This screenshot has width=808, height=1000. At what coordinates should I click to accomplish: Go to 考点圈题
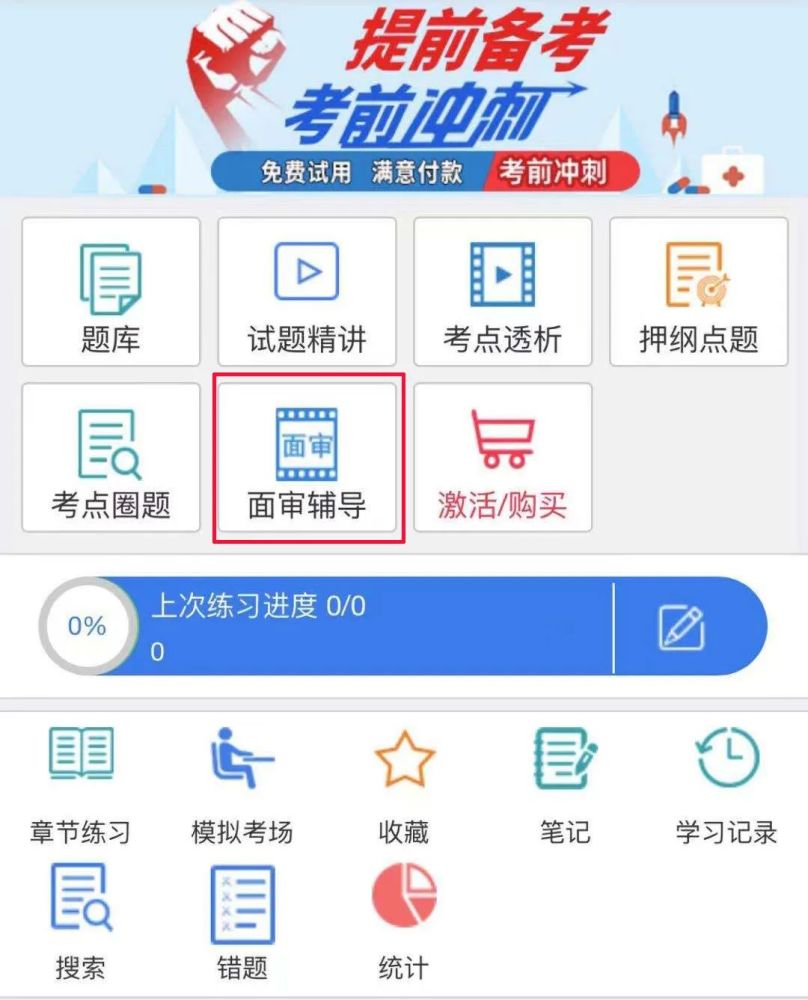click(x=110, y=458)
